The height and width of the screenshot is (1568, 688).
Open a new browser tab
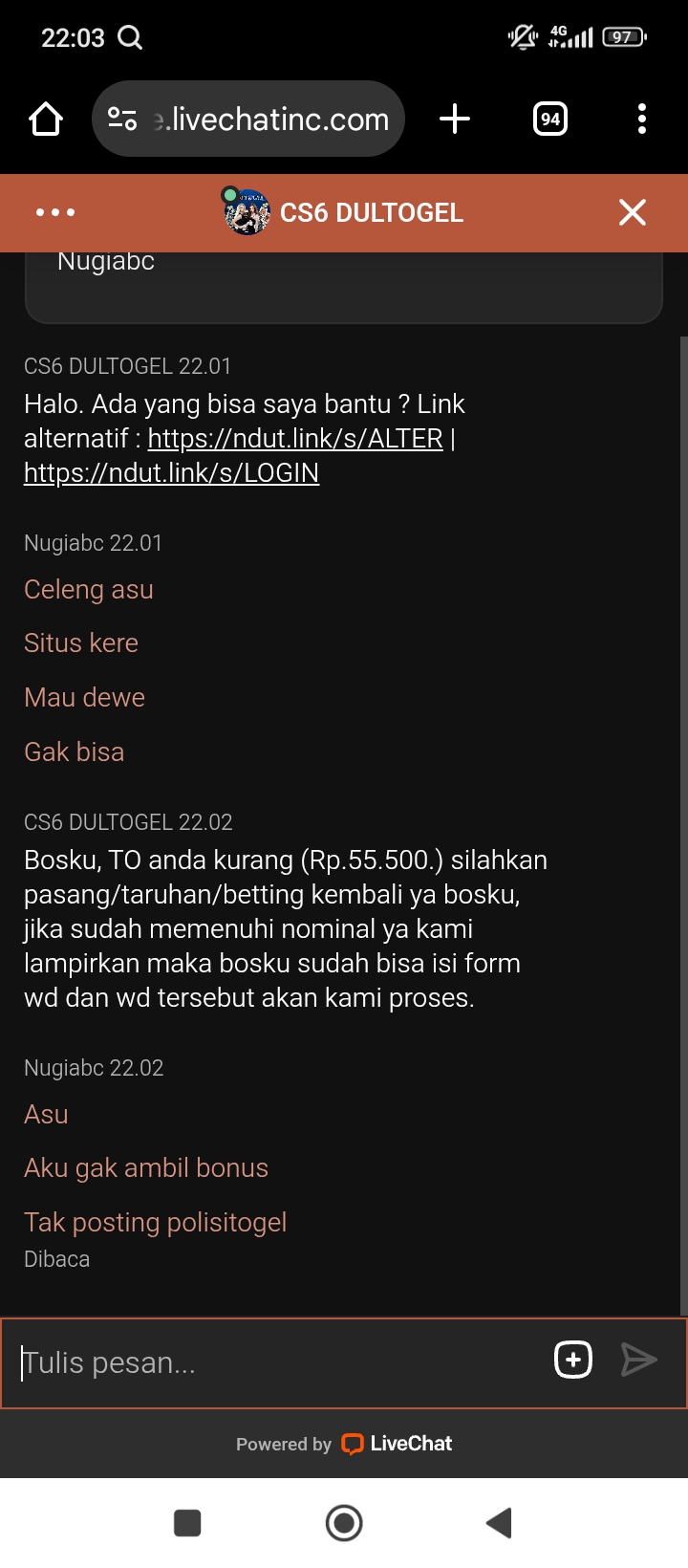click(455, 120)
